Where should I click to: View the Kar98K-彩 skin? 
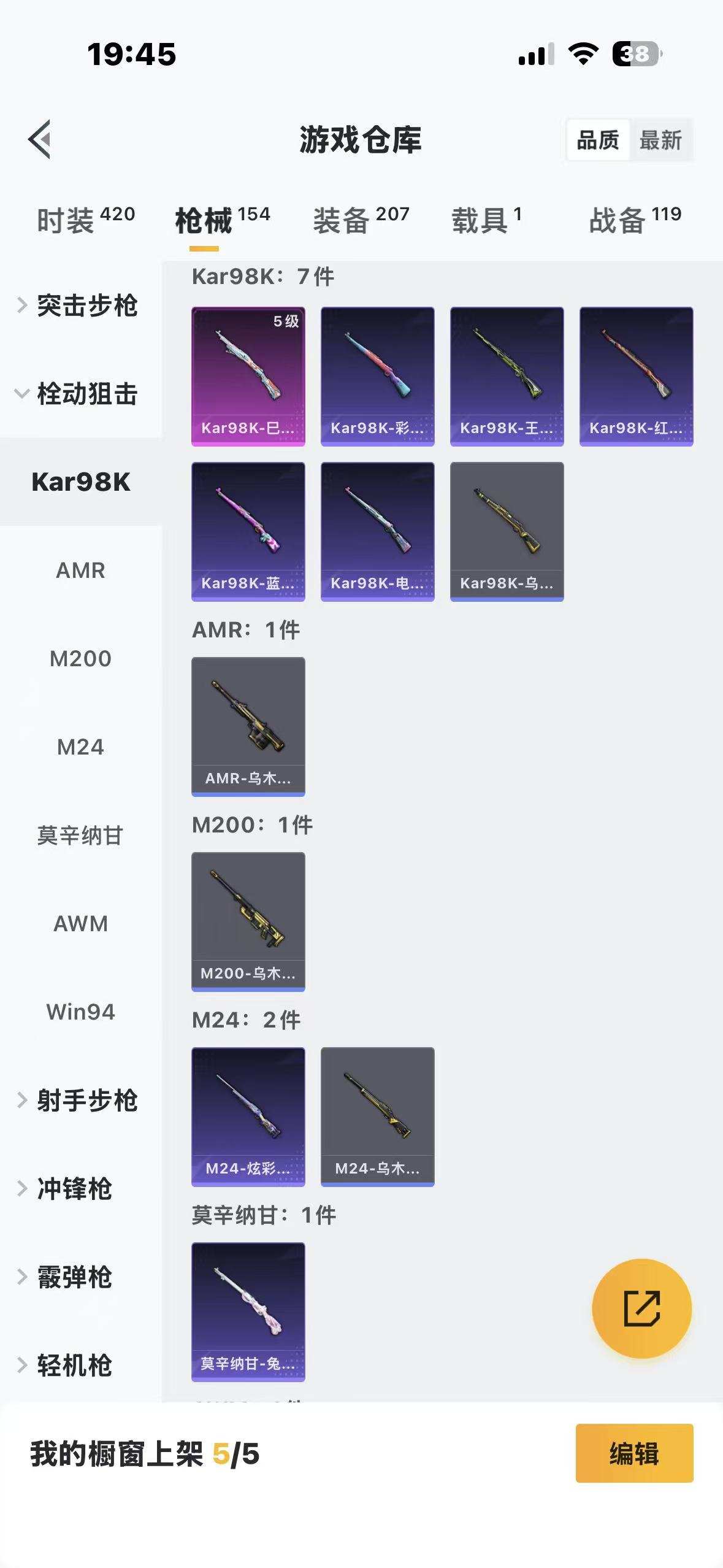coord(378,376)
